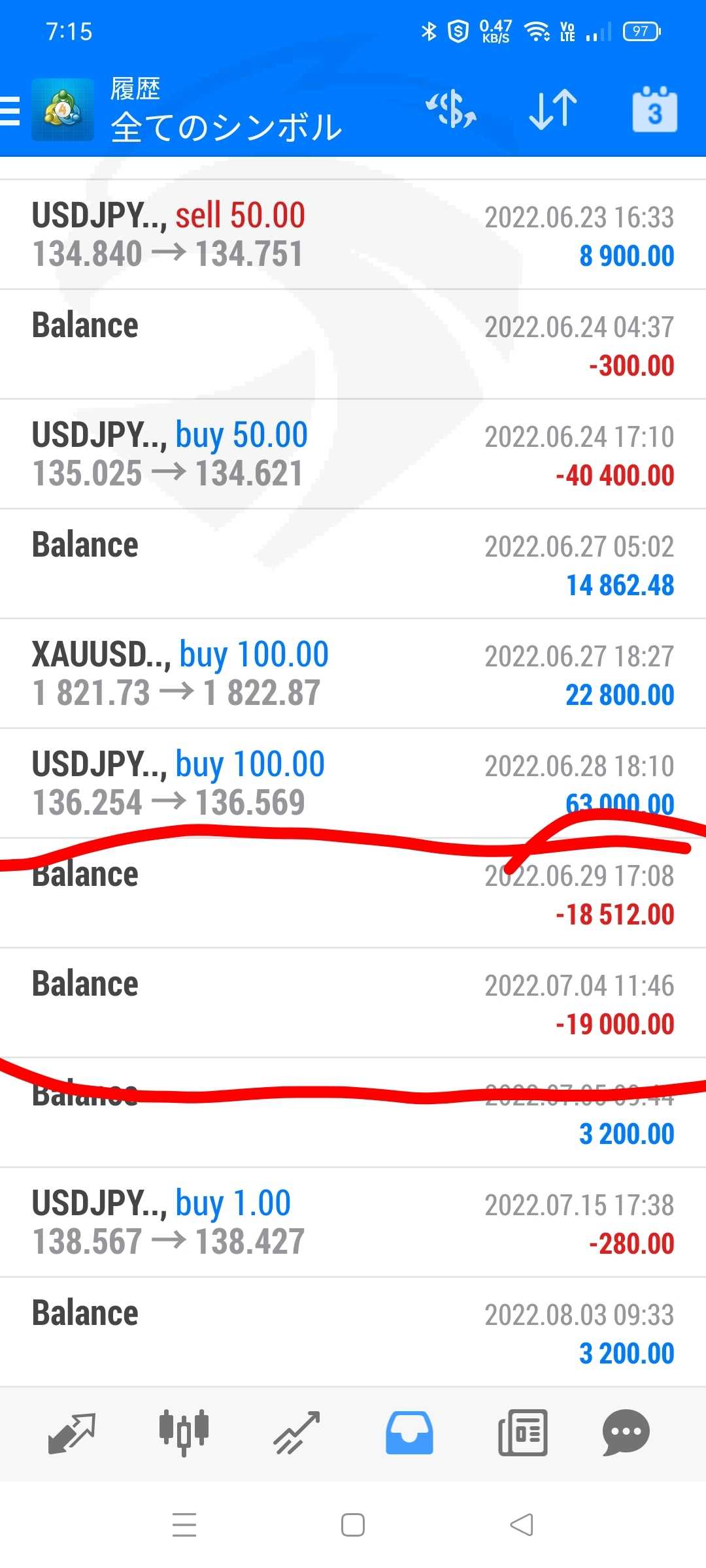The height and width of the screenshot is (1568, 706).
Task: Switch to the News tab
Action: coord(522,1433)
